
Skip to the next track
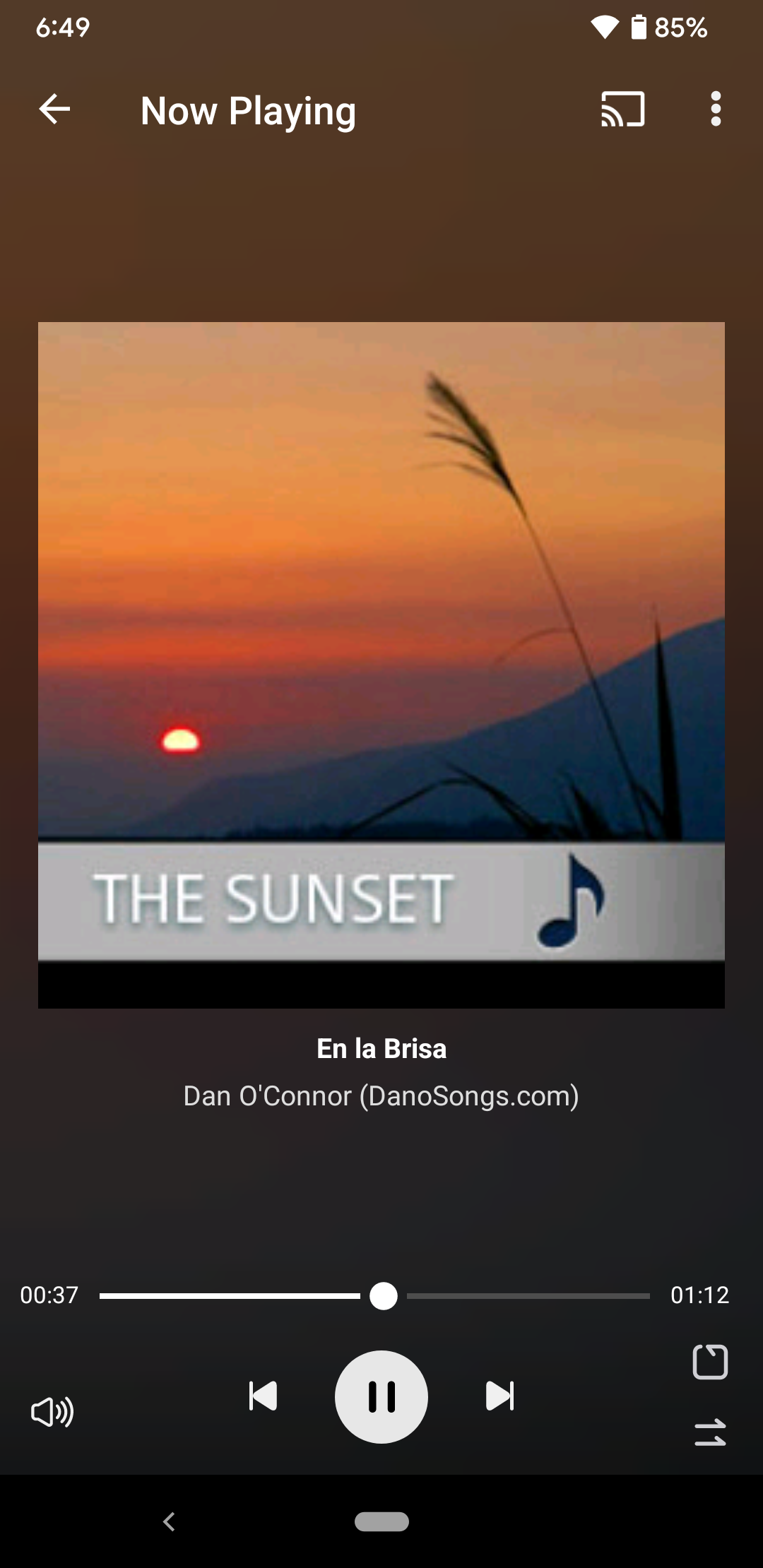point(500,1396)
